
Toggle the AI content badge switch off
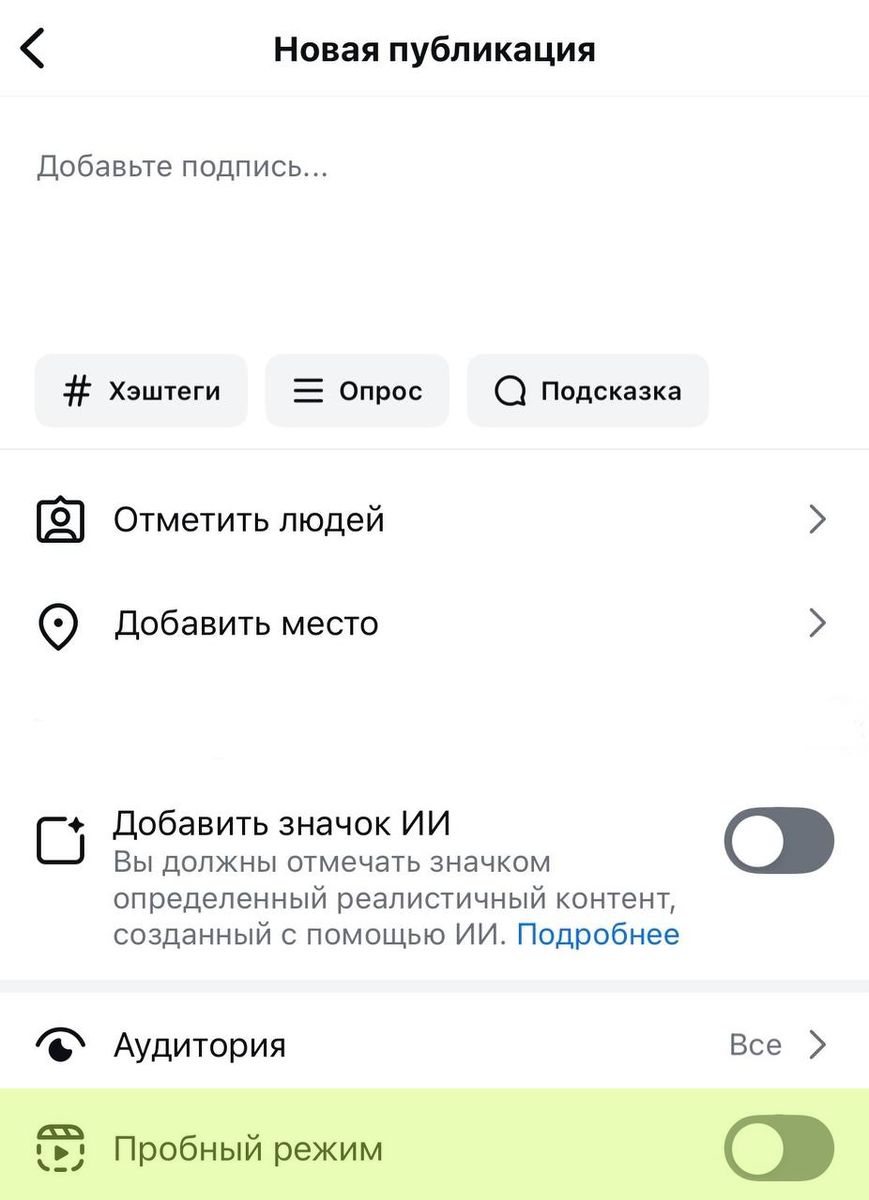(779, 841)
